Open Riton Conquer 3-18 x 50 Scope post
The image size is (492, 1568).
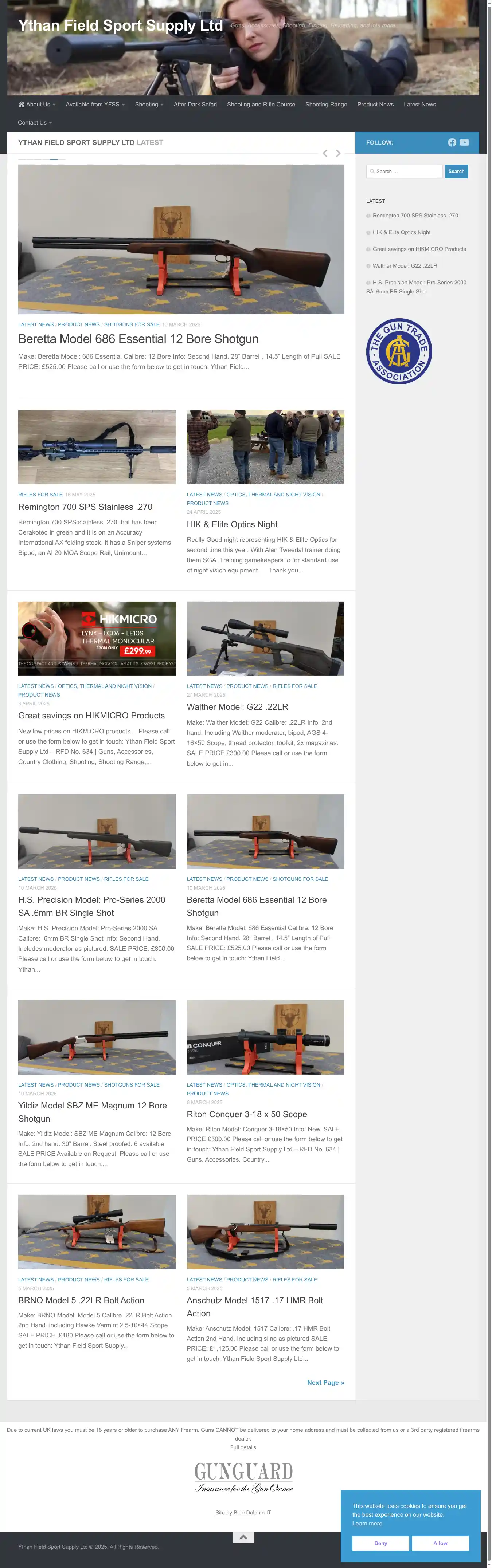click(247, 1114)
